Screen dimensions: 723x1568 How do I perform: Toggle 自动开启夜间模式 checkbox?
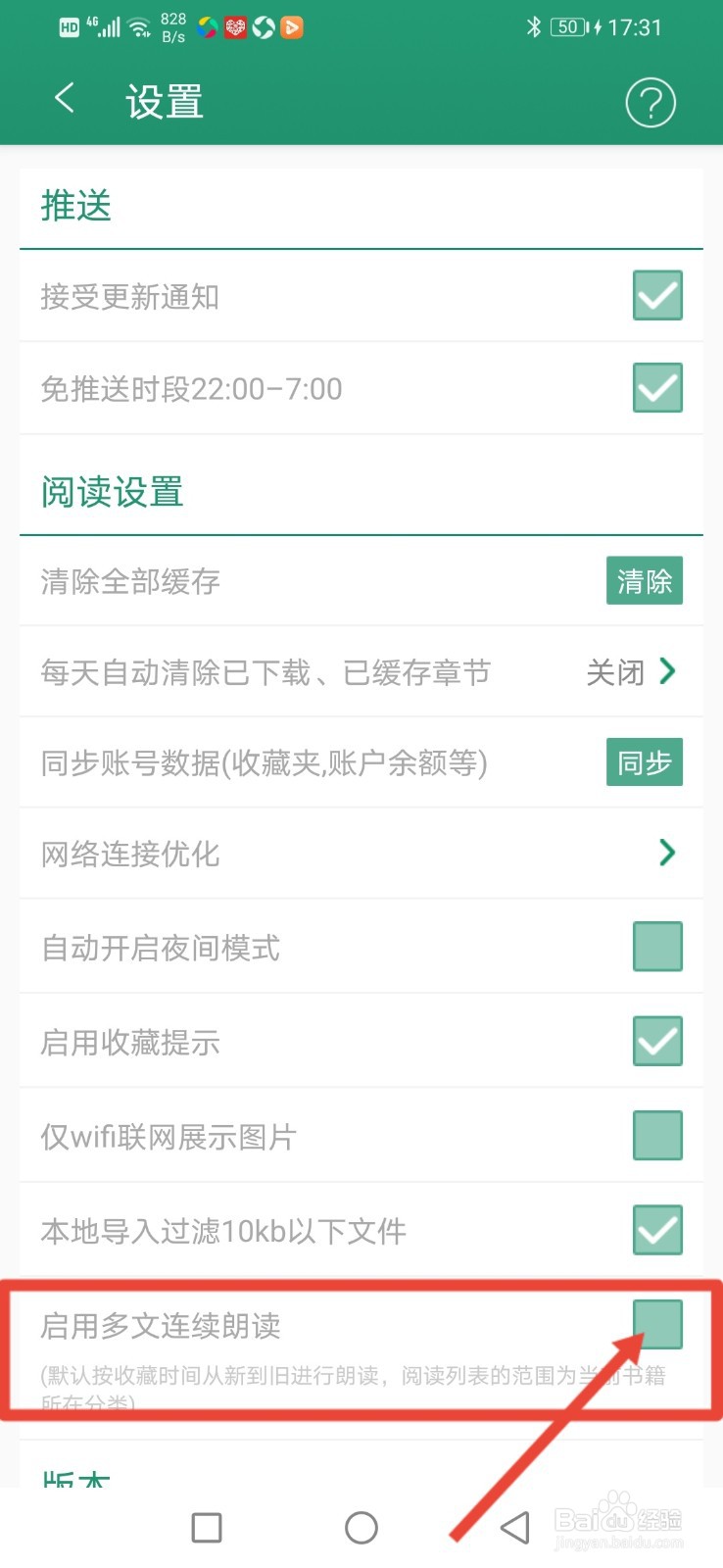[x=657, y=946]
